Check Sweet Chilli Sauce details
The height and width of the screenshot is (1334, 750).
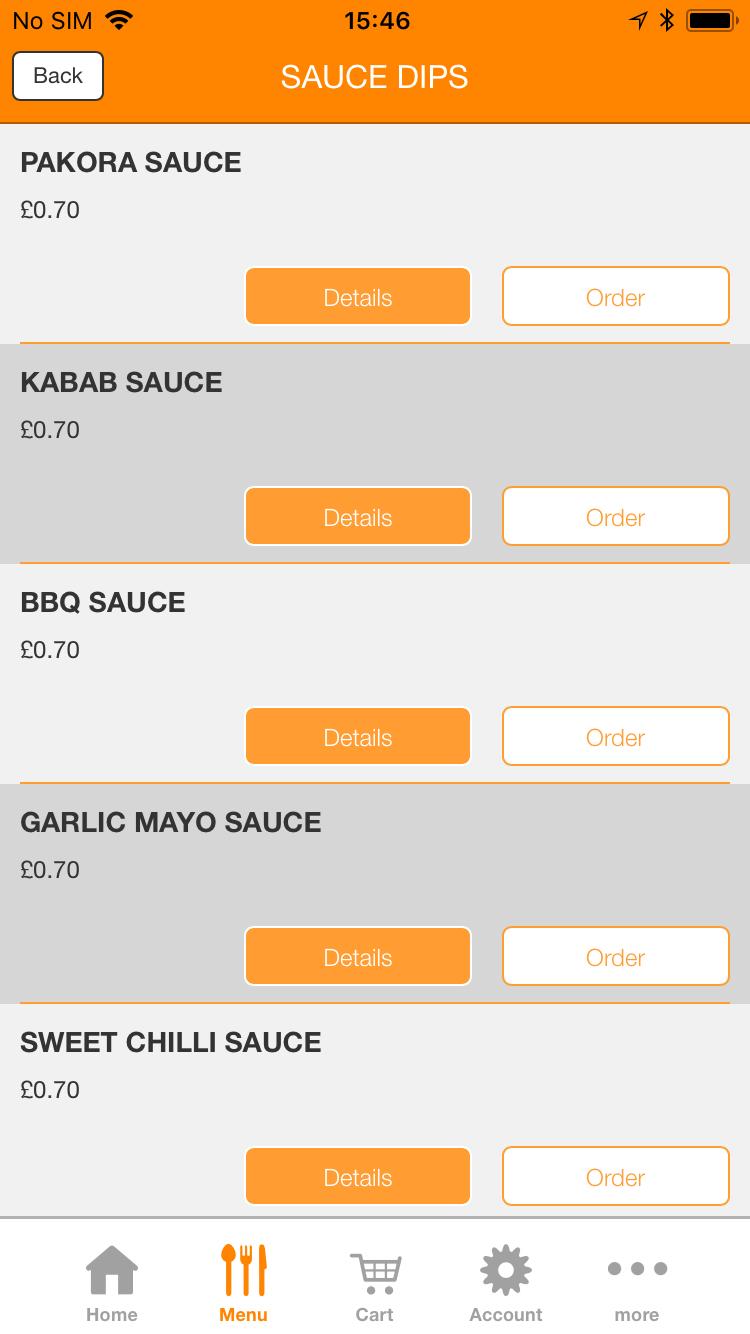[358, 1176]
